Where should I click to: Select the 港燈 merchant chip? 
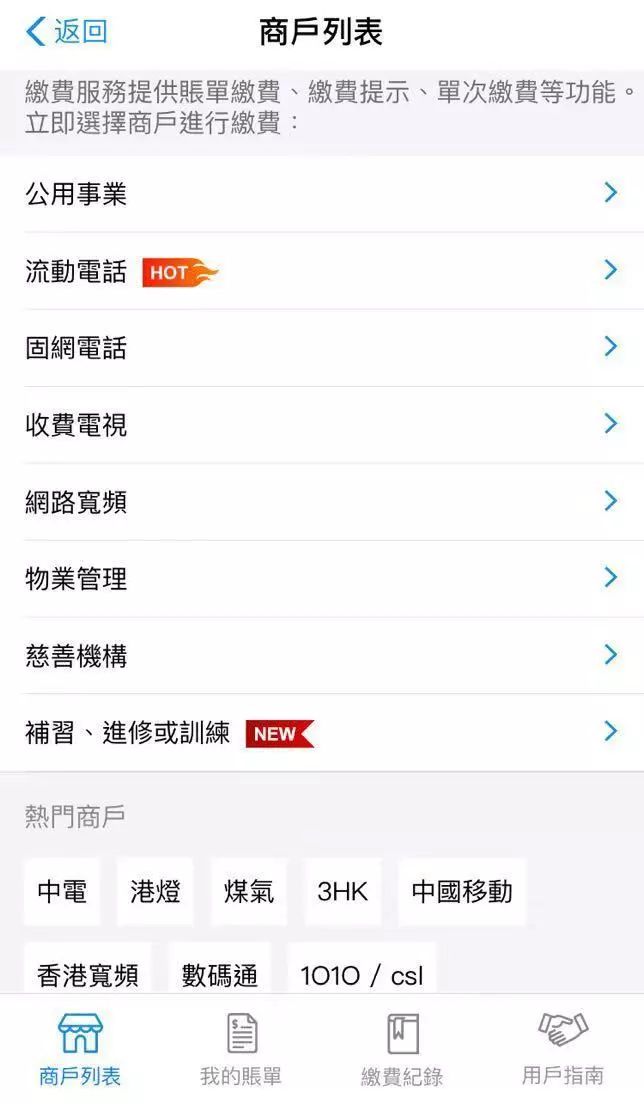pyautogui.click(x=155, y=891)
